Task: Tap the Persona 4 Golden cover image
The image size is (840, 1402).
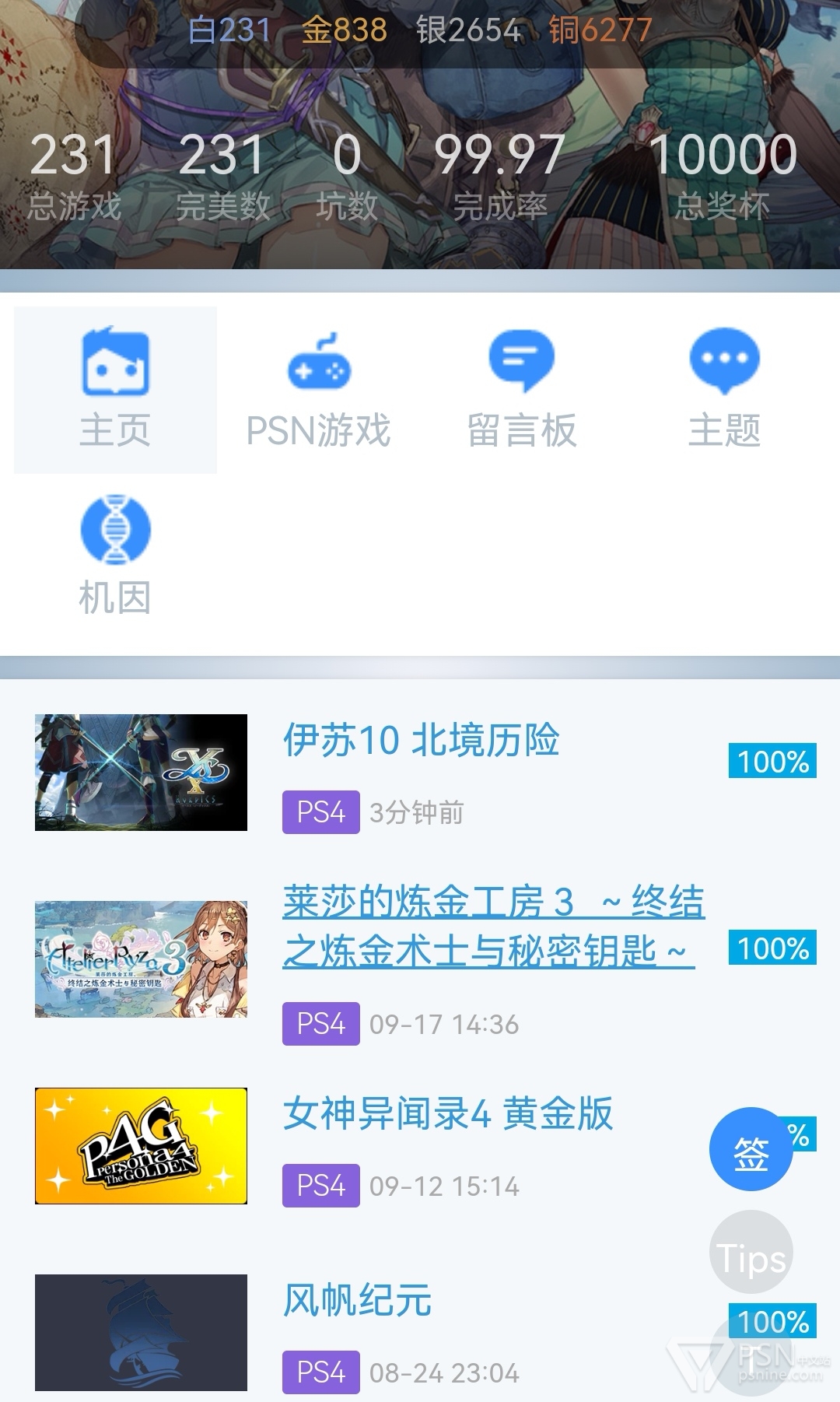Action: pyautogui.click(x=141, y=1146)
